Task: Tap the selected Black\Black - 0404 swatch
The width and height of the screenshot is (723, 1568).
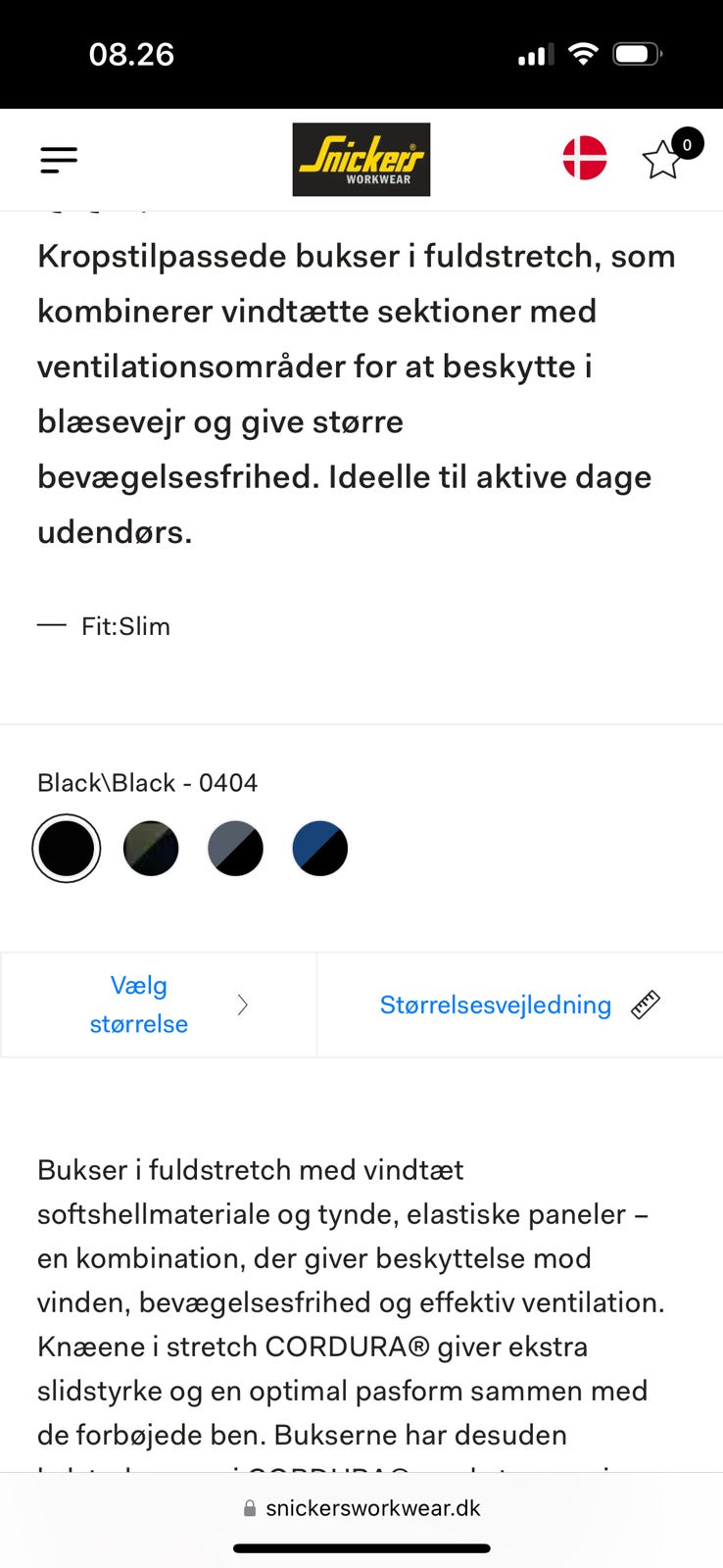Action: click(66, 847)
